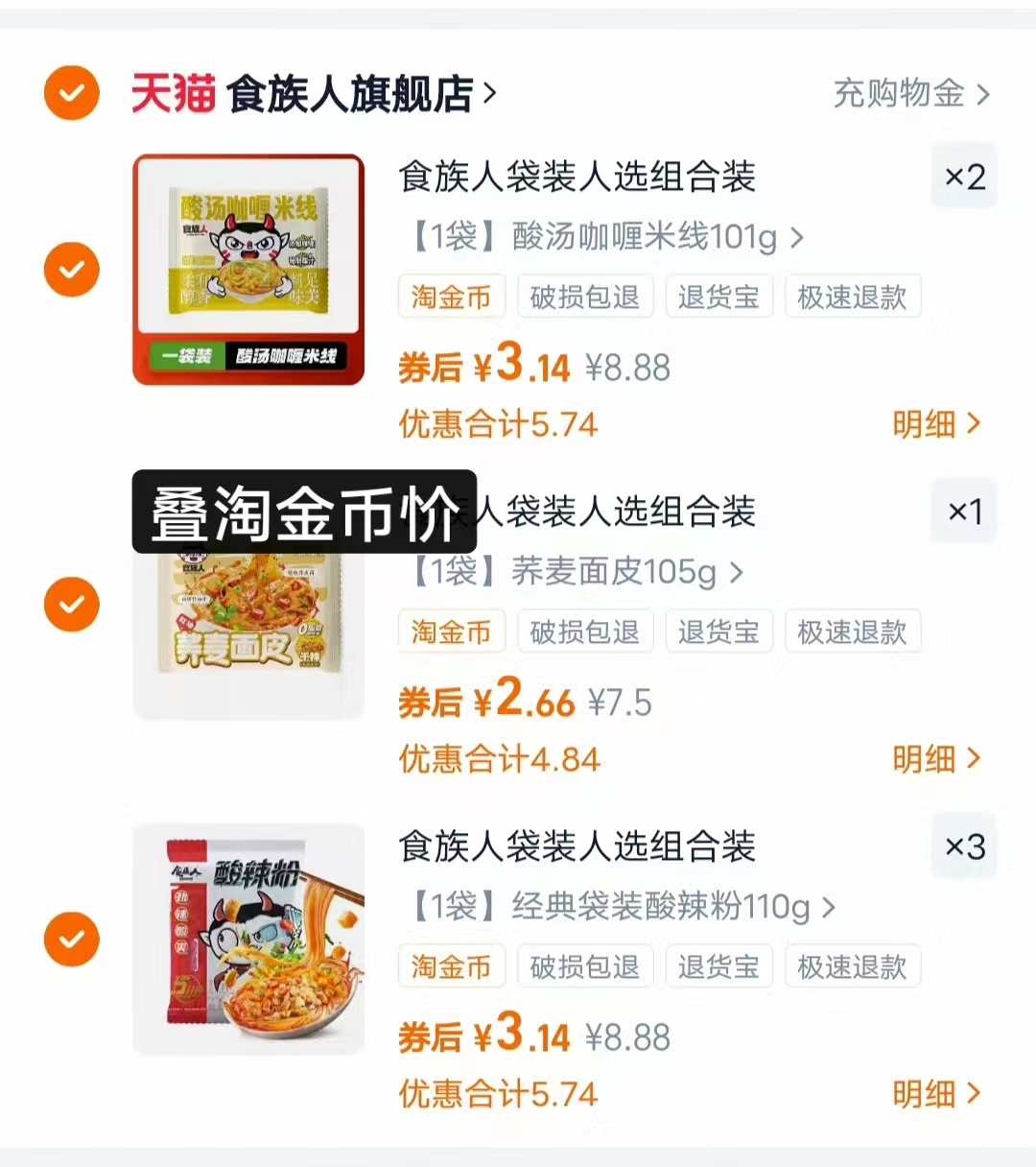This screenshot has width=1036, height=1167.
Task: Click the 极速退款 badge on 酸辣粉 item
Action: [853, 966]
